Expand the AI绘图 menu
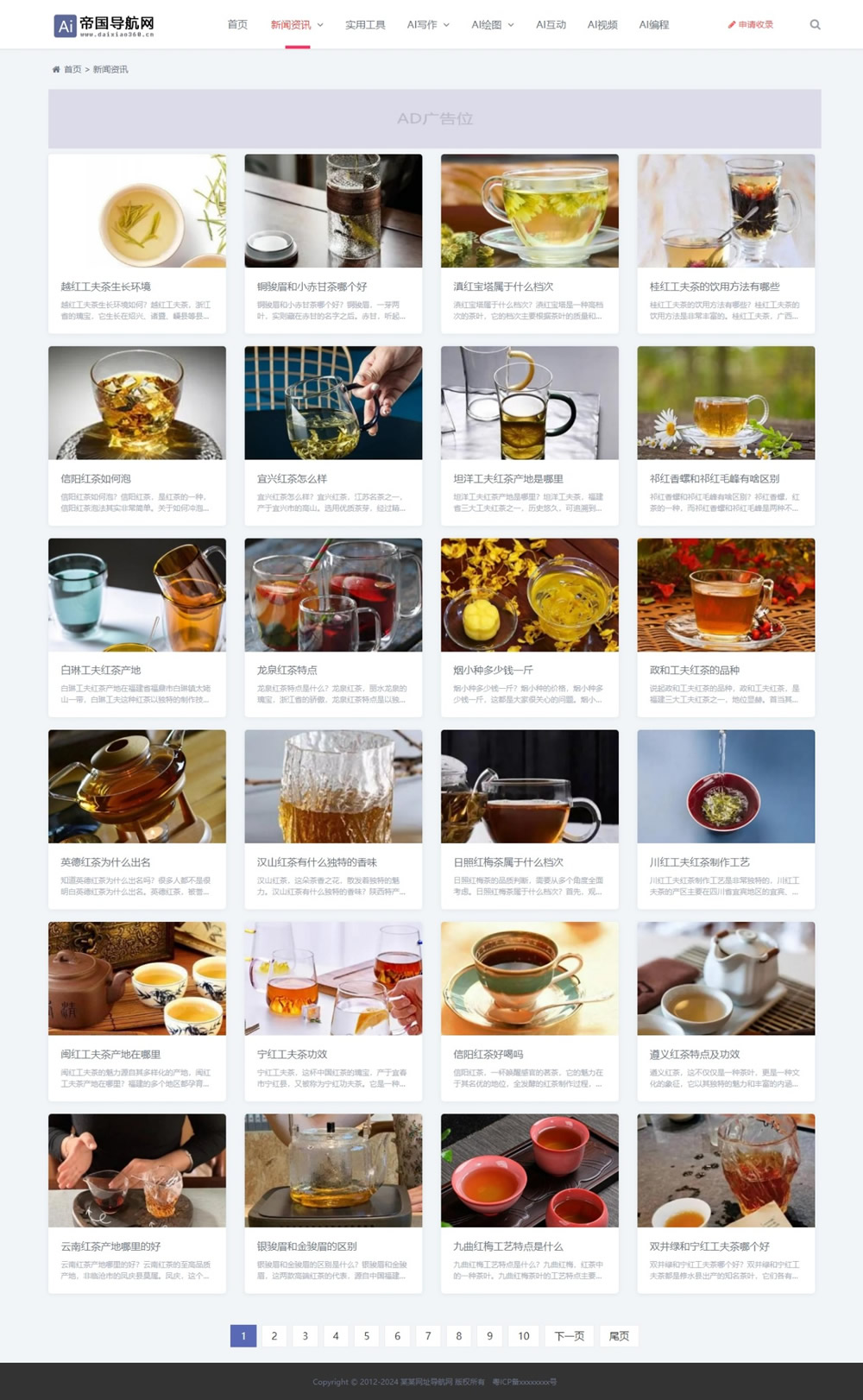Screen dimensions: 863x1400 tap(492, 25)
